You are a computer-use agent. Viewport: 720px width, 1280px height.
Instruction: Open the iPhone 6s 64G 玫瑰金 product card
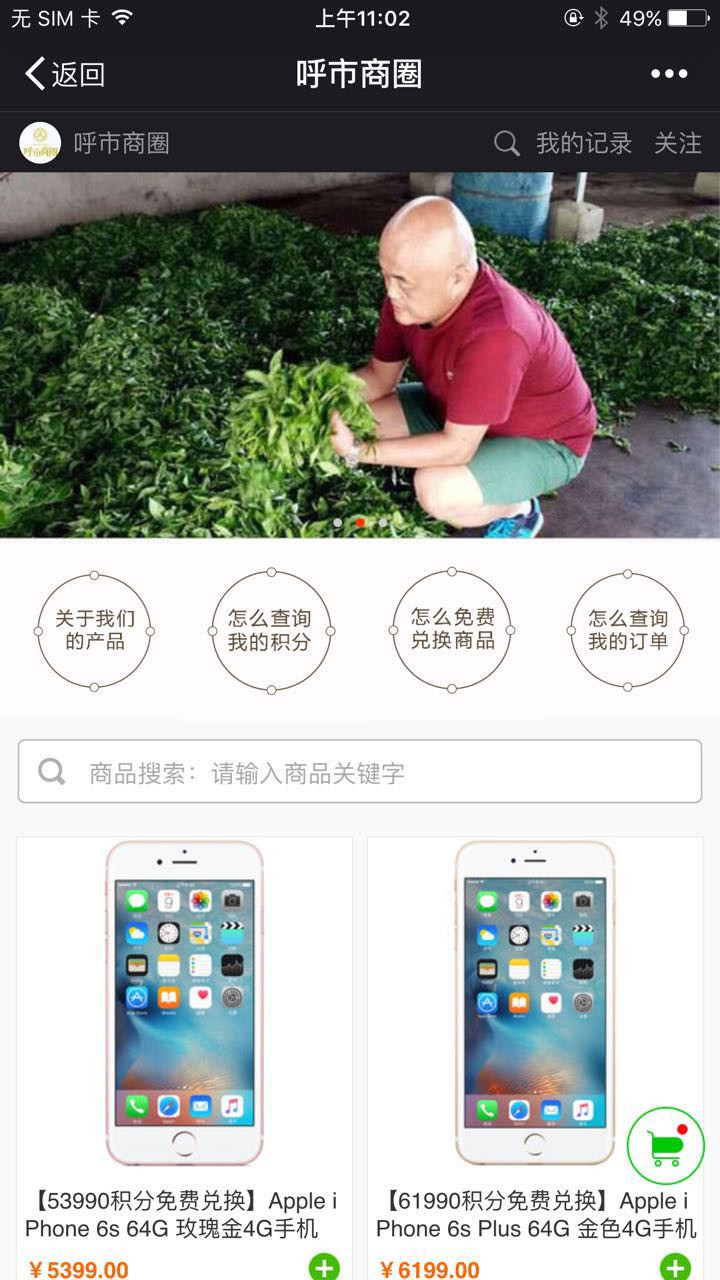pyautogui.click(x=184, y=1010)
